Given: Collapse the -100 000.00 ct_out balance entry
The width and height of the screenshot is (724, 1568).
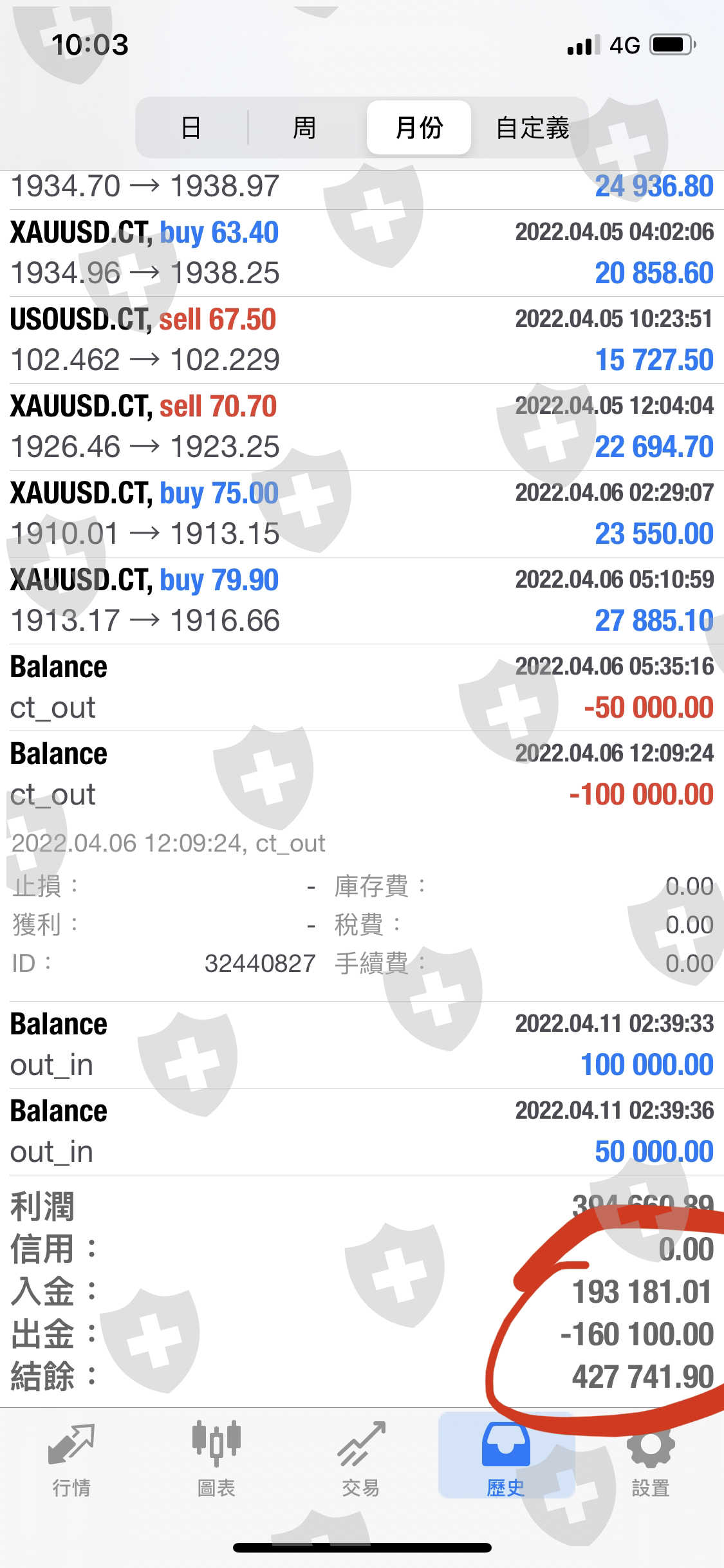Looking at the screenshot, I should [x=362, y=774].
